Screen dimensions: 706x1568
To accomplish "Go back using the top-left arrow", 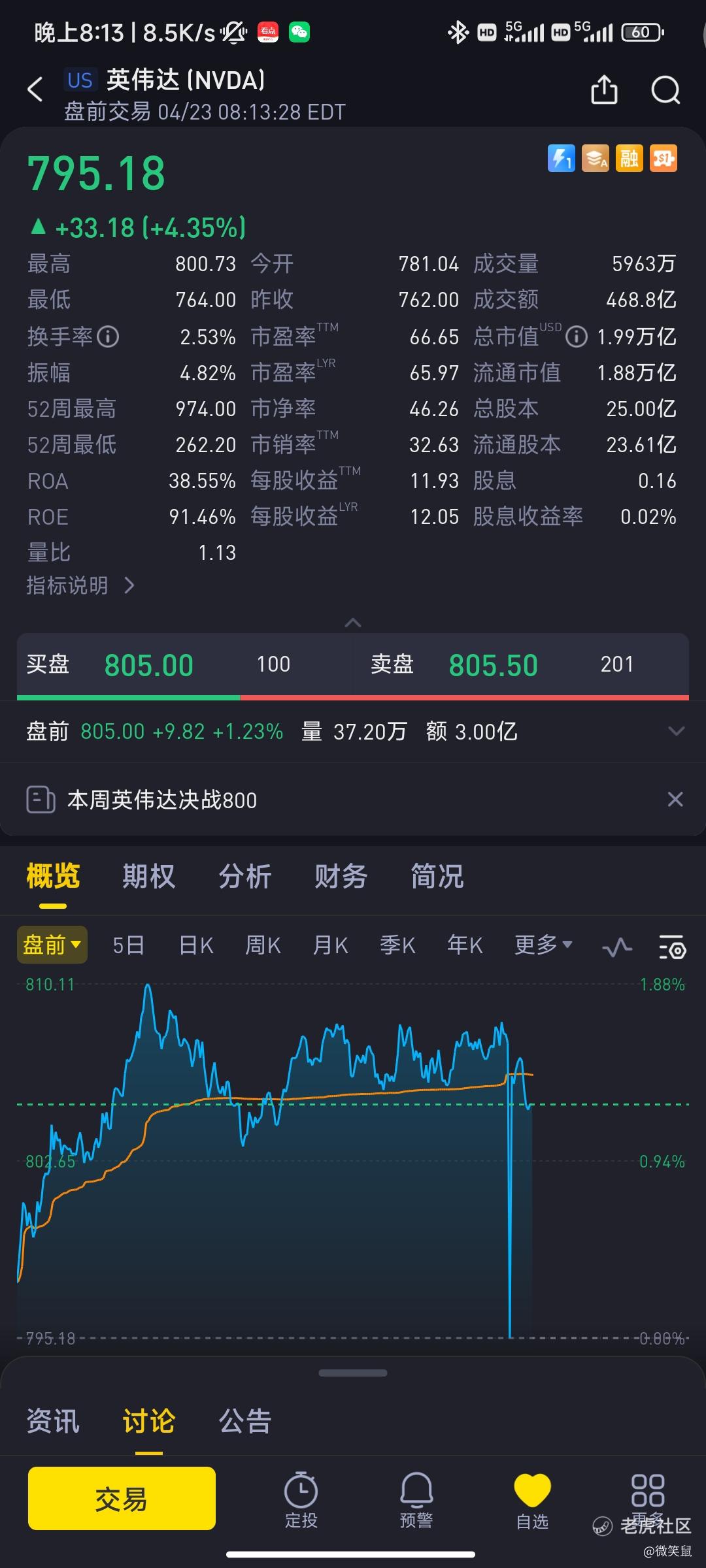I will tap(35, 90).
